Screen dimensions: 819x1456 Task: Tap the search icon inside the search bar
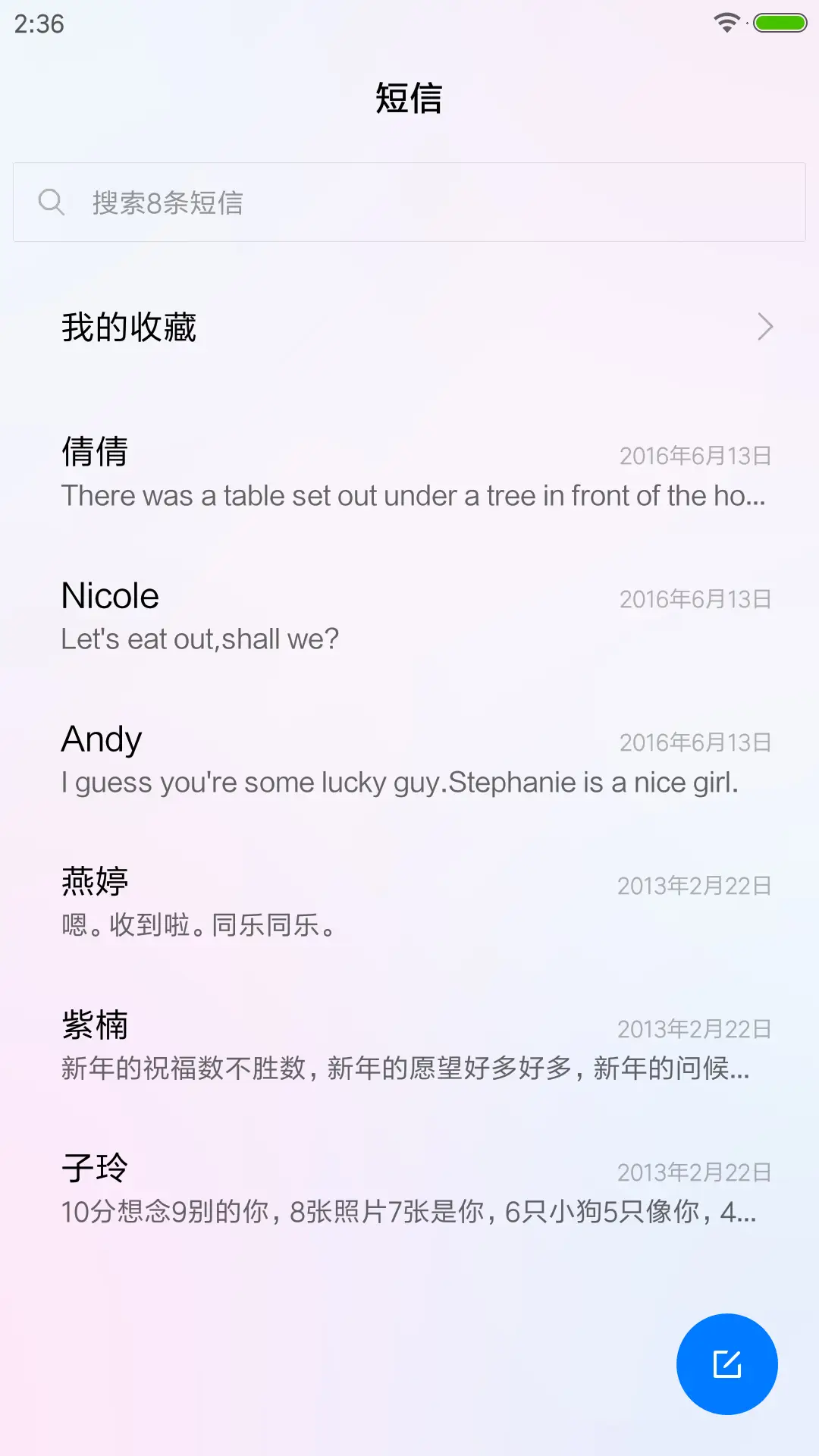pyautogui.click(x=51, y=202)
